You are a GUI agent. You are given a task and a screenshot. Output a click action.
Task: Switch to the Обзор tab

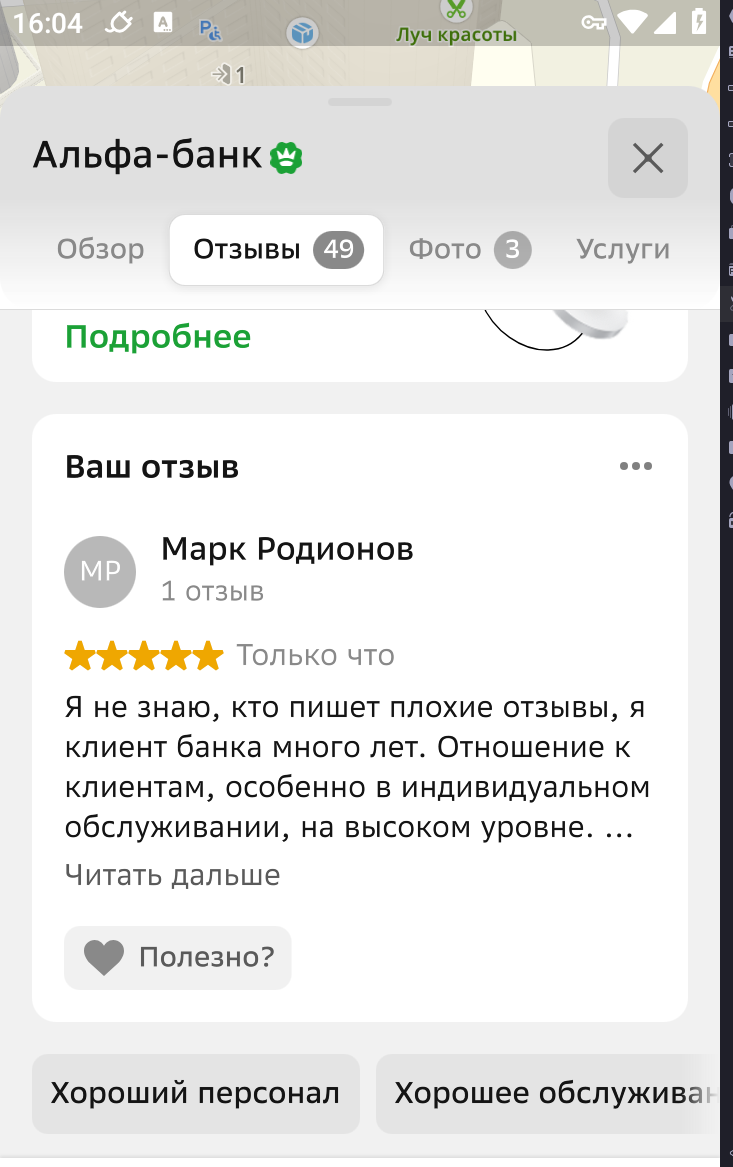pos(100,249)
